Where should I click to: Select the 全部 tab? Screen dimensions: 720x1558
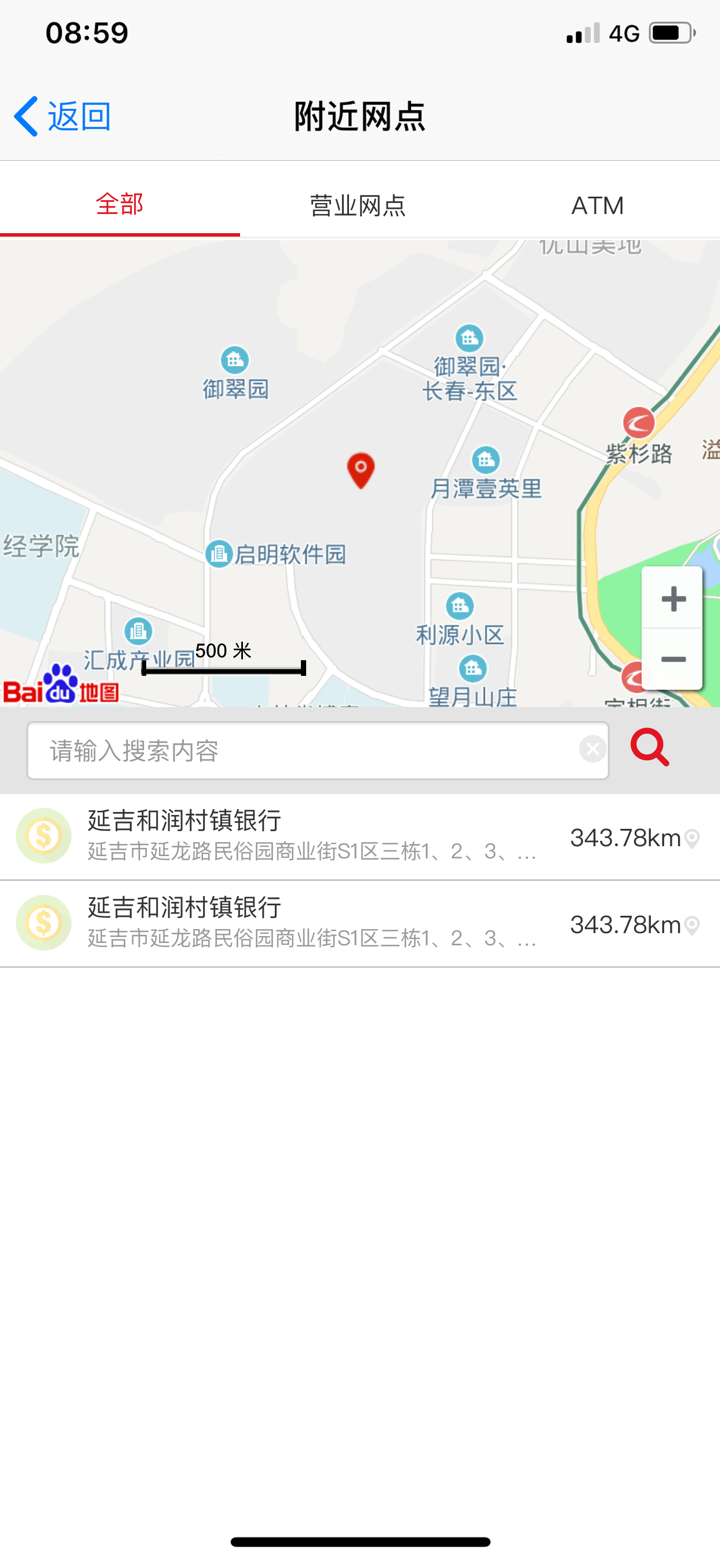click(x=119, y=205)
